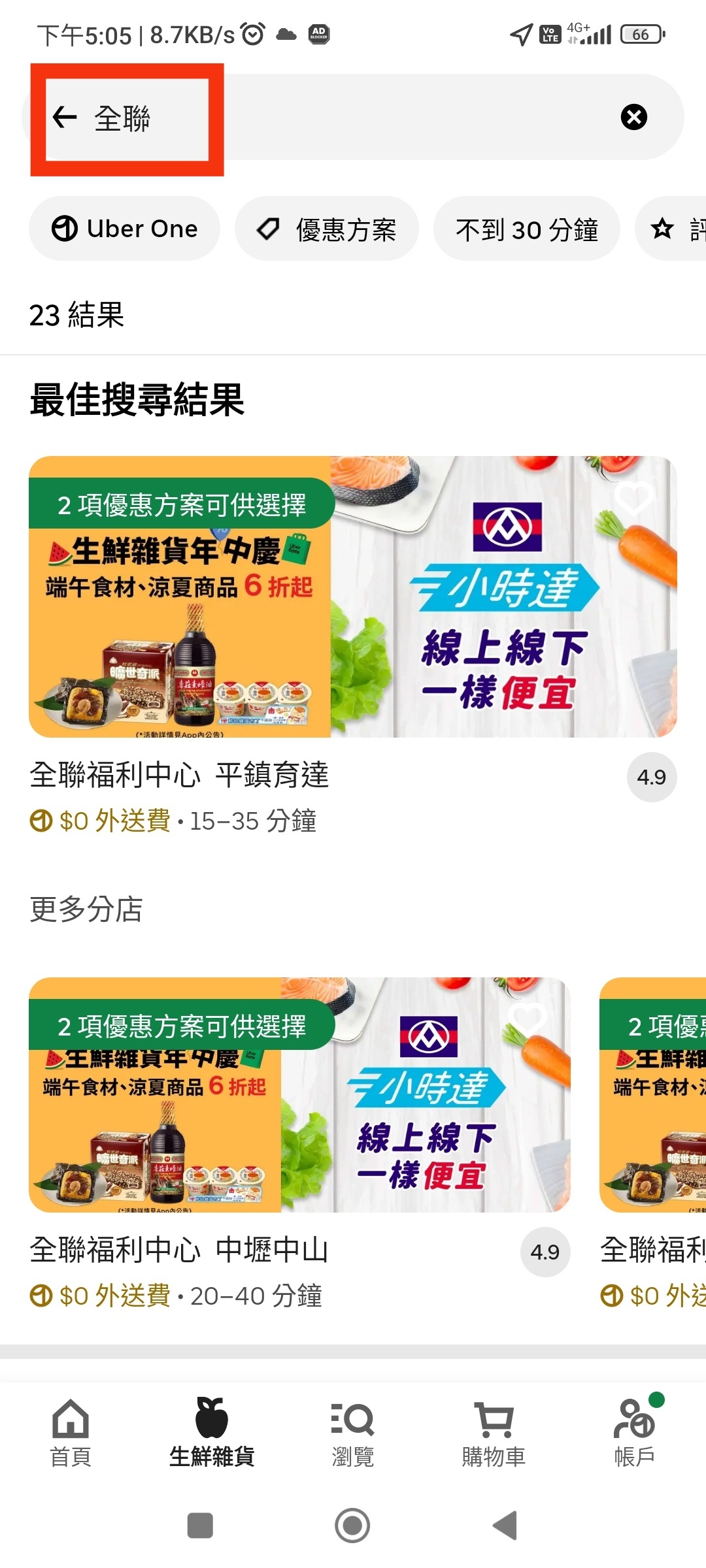Viewport: 706px width, 1568px height.
Task: Switch to the 生鮮雜貨 tab
Action: (x=212, y=1432)
